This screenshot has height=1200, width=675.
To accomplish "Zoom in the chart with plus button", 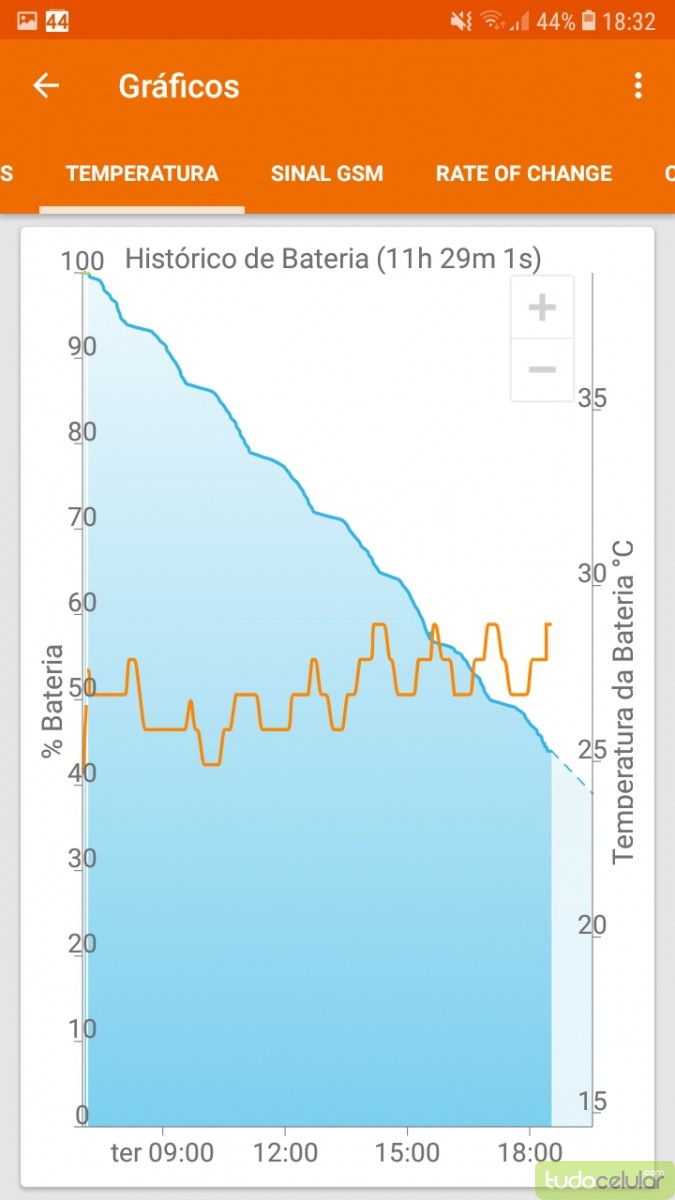I will (542, 308).
